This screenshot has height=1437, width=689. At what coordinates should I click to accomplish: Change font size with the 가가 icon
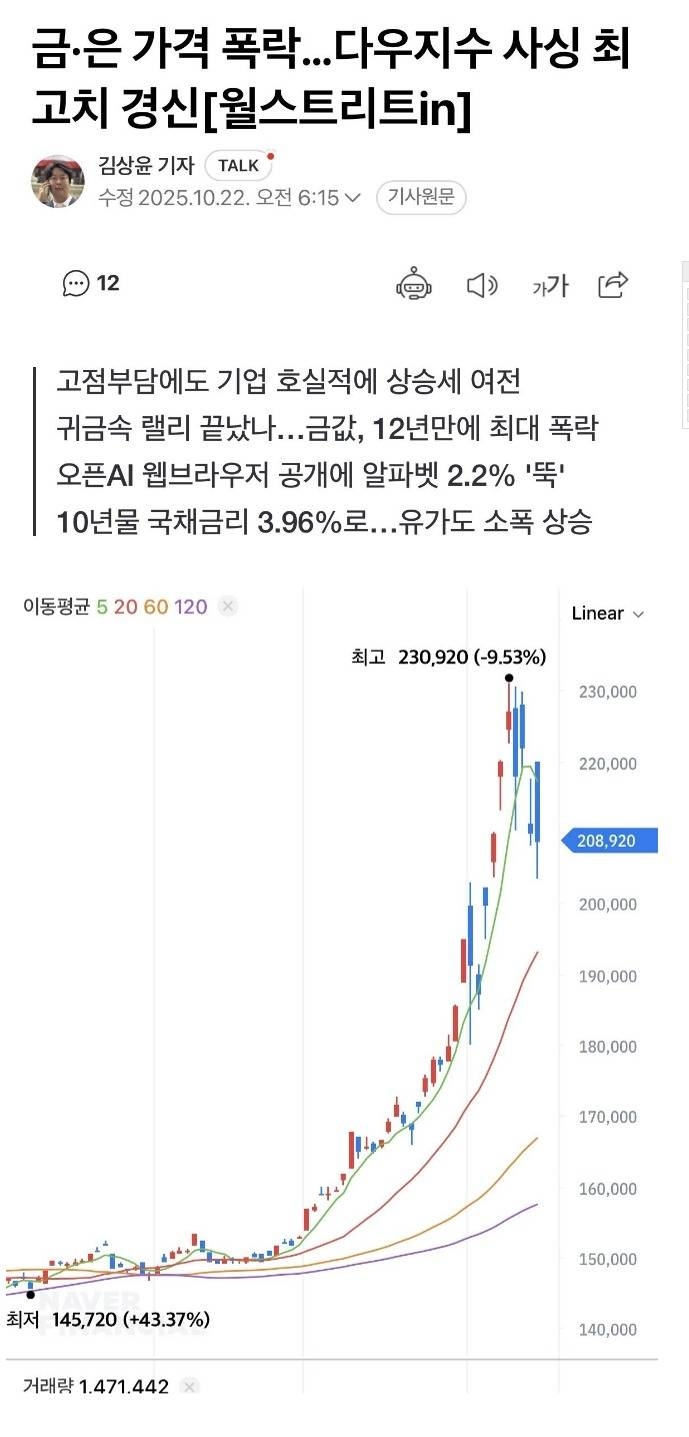(x=549, y=286)
